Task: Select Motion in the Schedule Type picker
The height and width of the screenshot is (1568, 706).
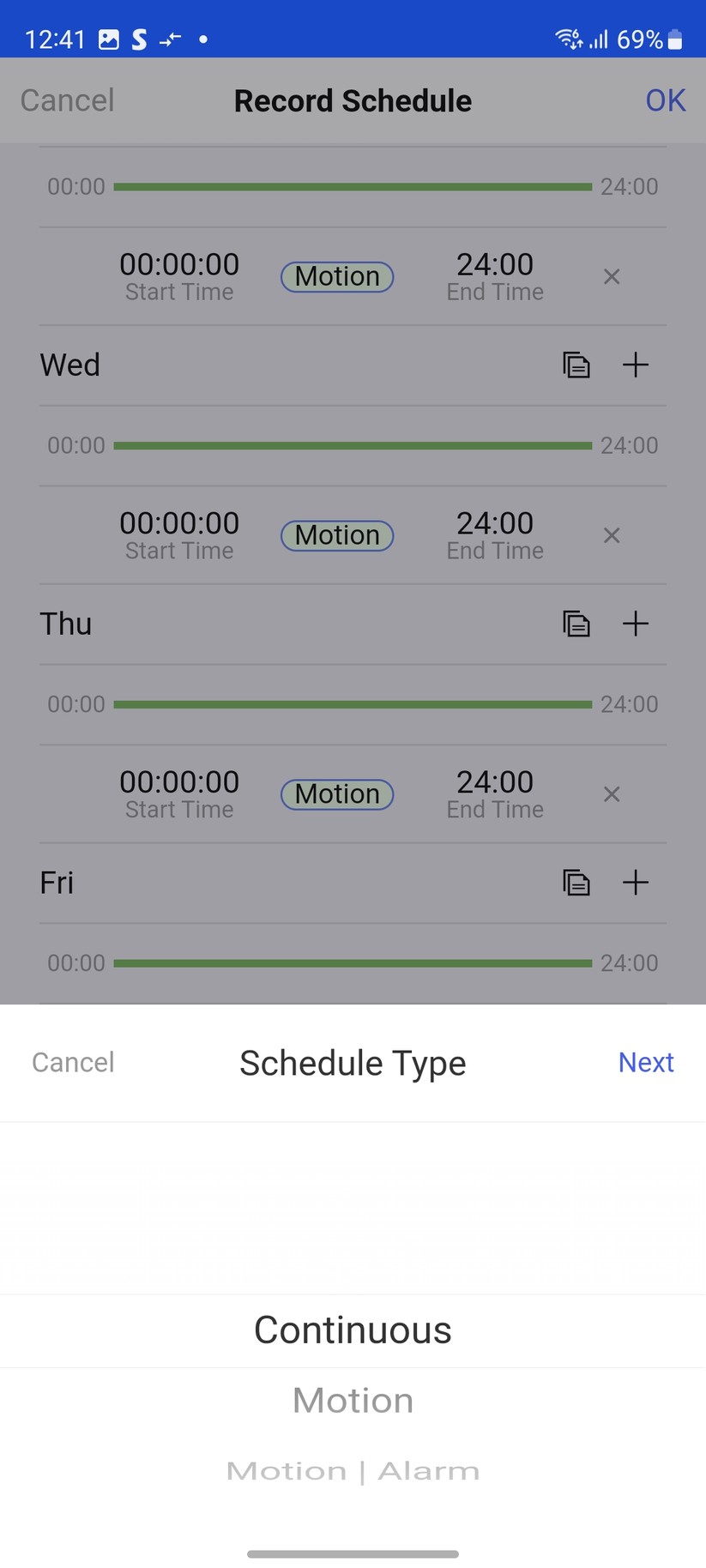Action: [353, 1400]
